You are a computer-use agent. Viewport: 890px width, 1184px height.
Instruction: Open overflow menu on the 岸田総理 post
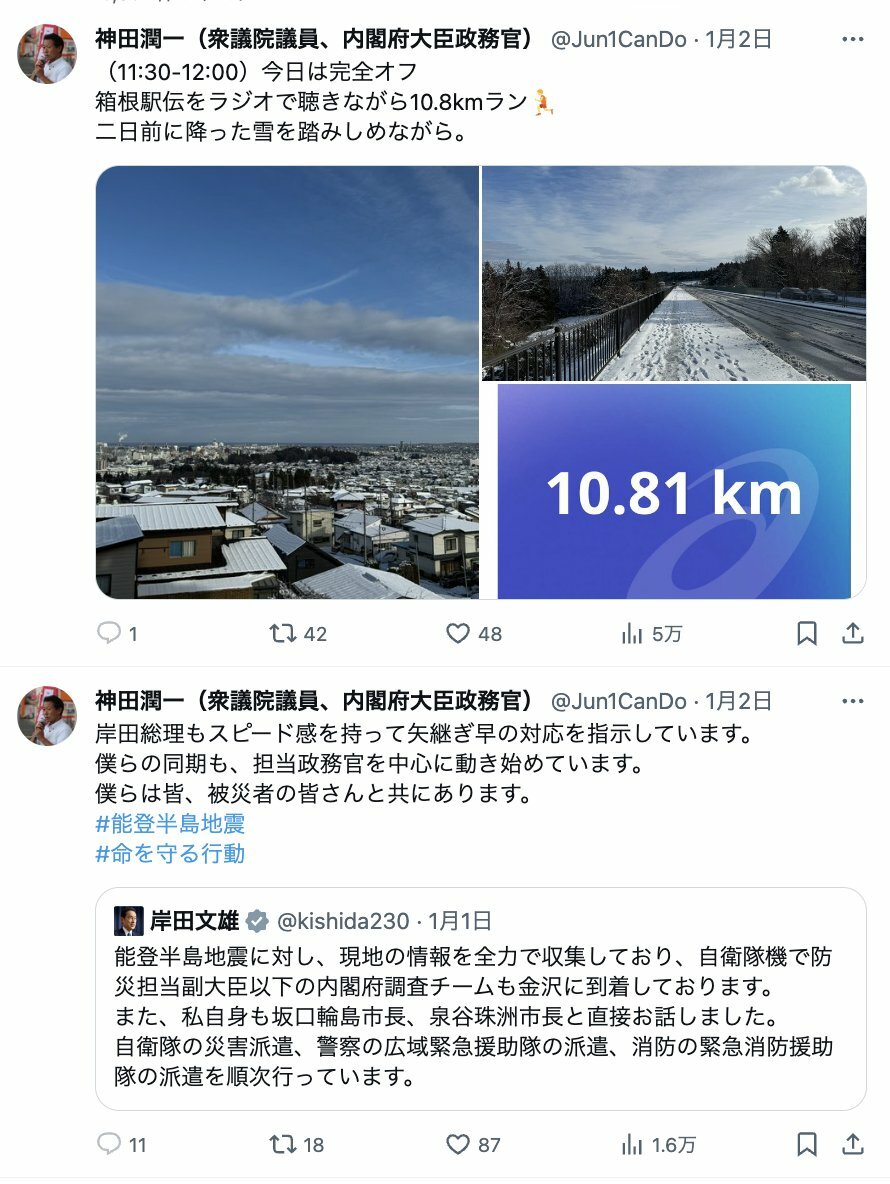[x=852, y=701]
